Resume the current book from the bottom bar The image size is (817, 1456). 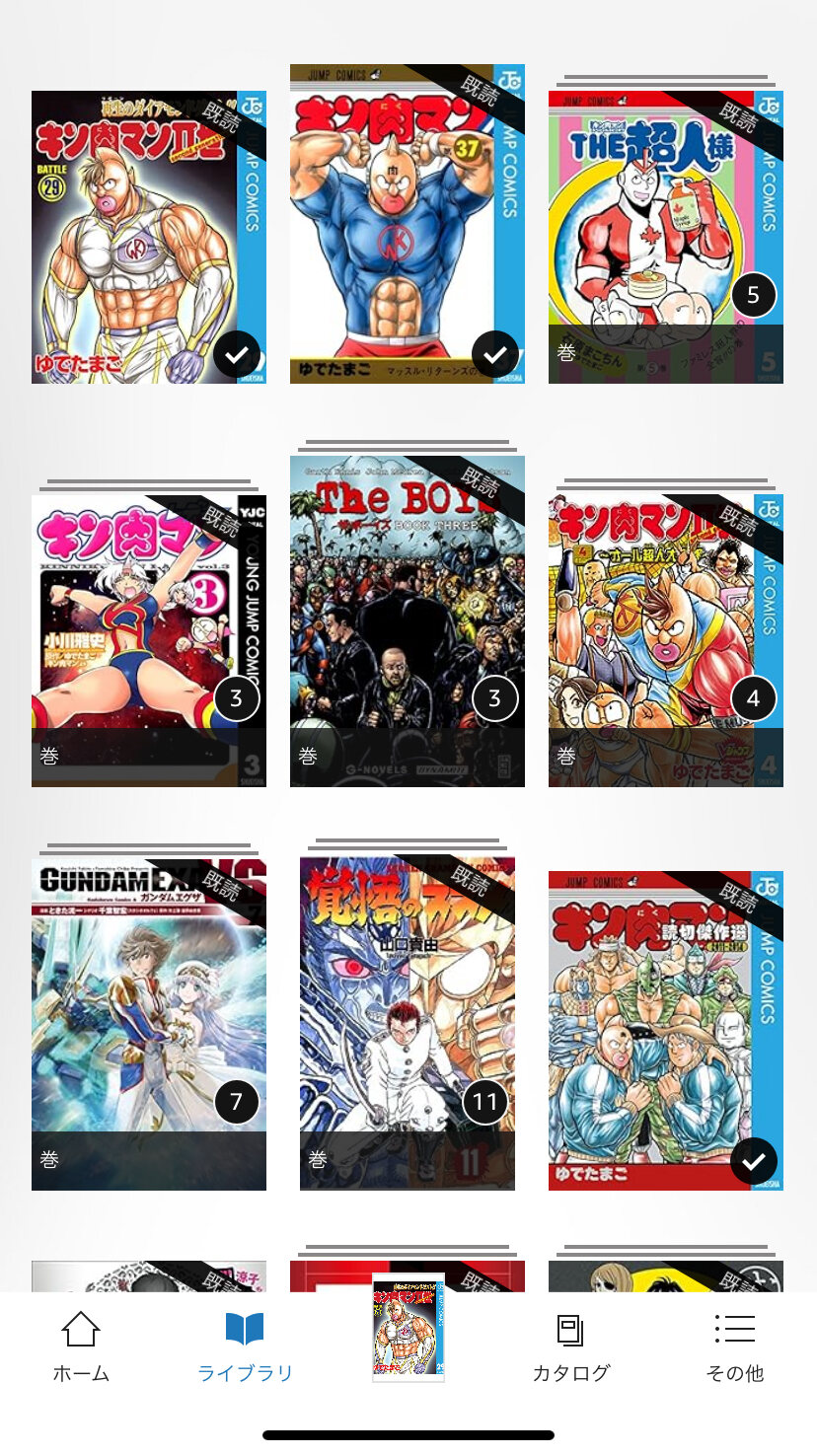point(408,1328)
